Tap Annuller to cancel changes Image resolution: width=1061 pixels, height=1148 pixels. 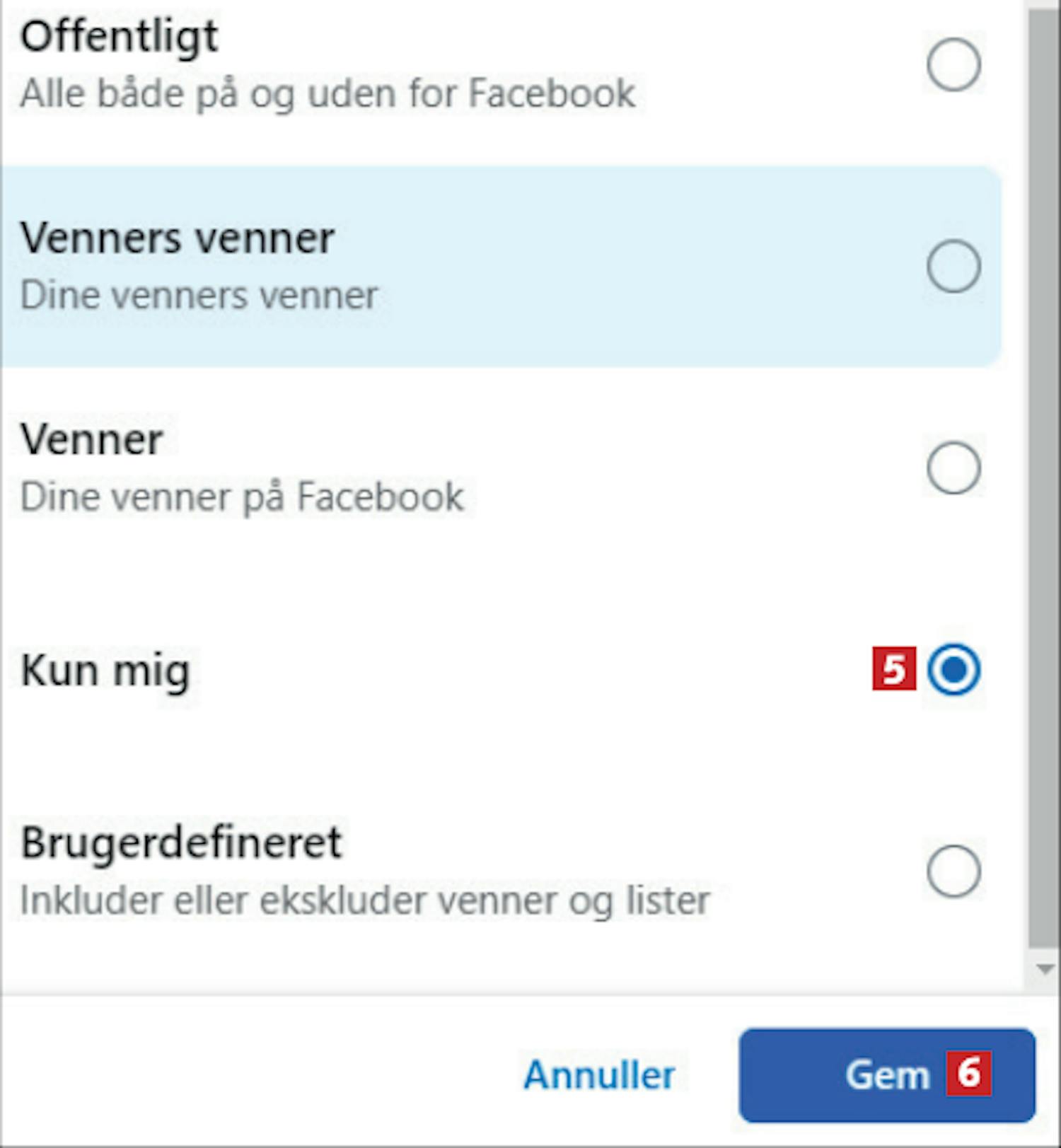[599, 1075]
